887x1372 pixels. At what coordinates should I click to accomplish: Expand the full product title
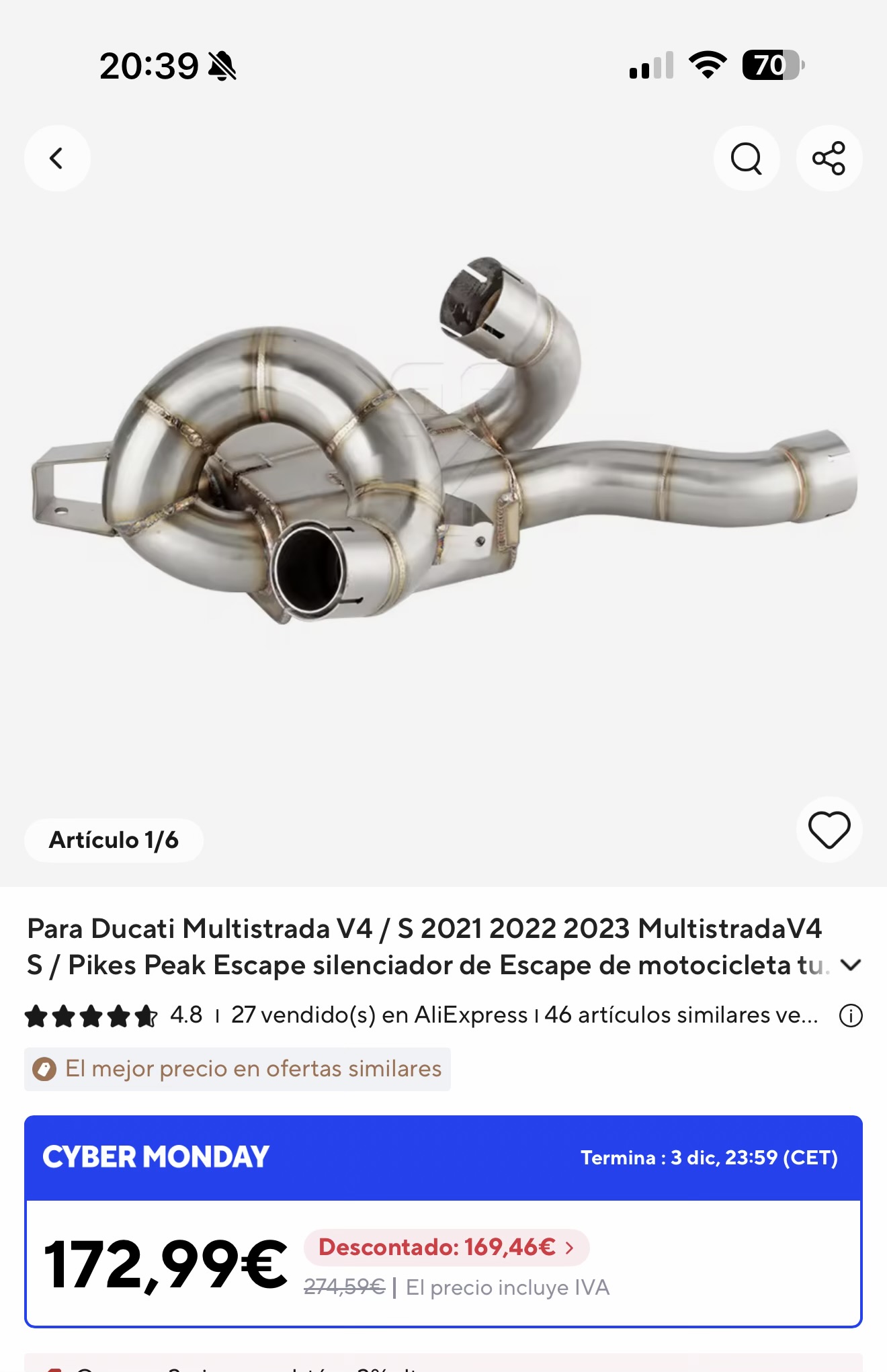(851, 966)
